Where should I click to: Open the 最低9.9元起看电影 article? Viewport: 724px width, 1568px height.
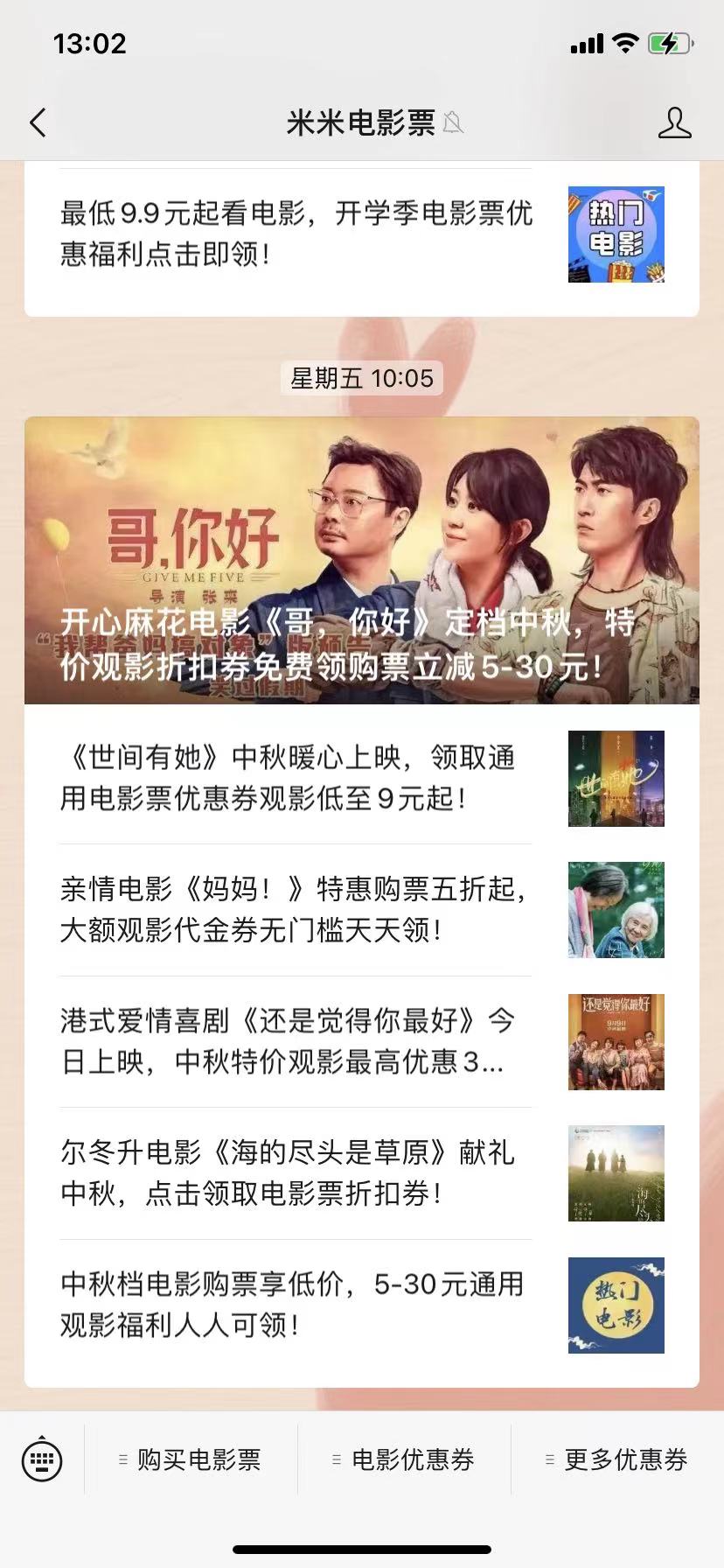coord(296,234)
